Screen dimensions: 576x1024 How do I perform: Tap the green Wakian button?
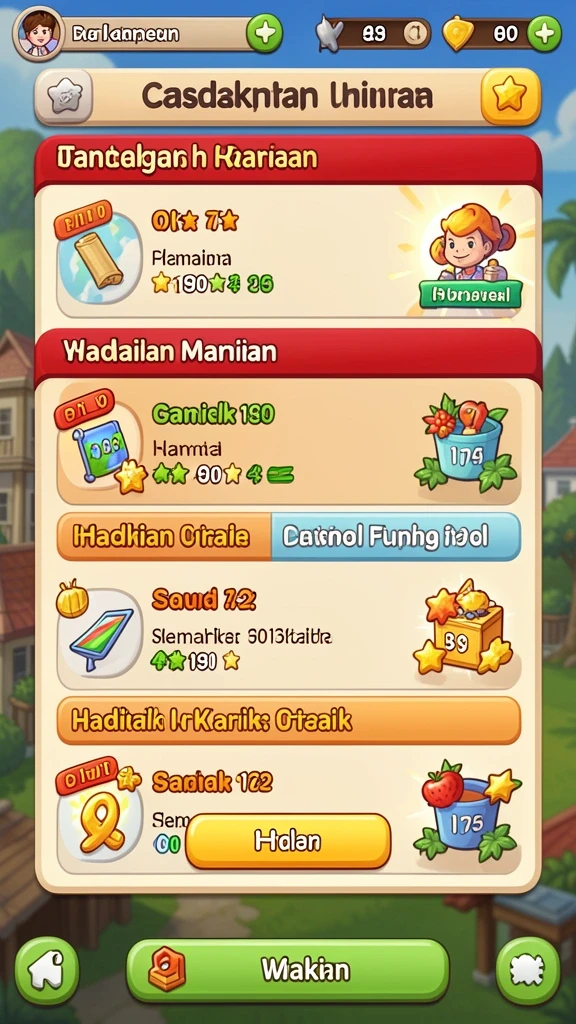point(287,970)
